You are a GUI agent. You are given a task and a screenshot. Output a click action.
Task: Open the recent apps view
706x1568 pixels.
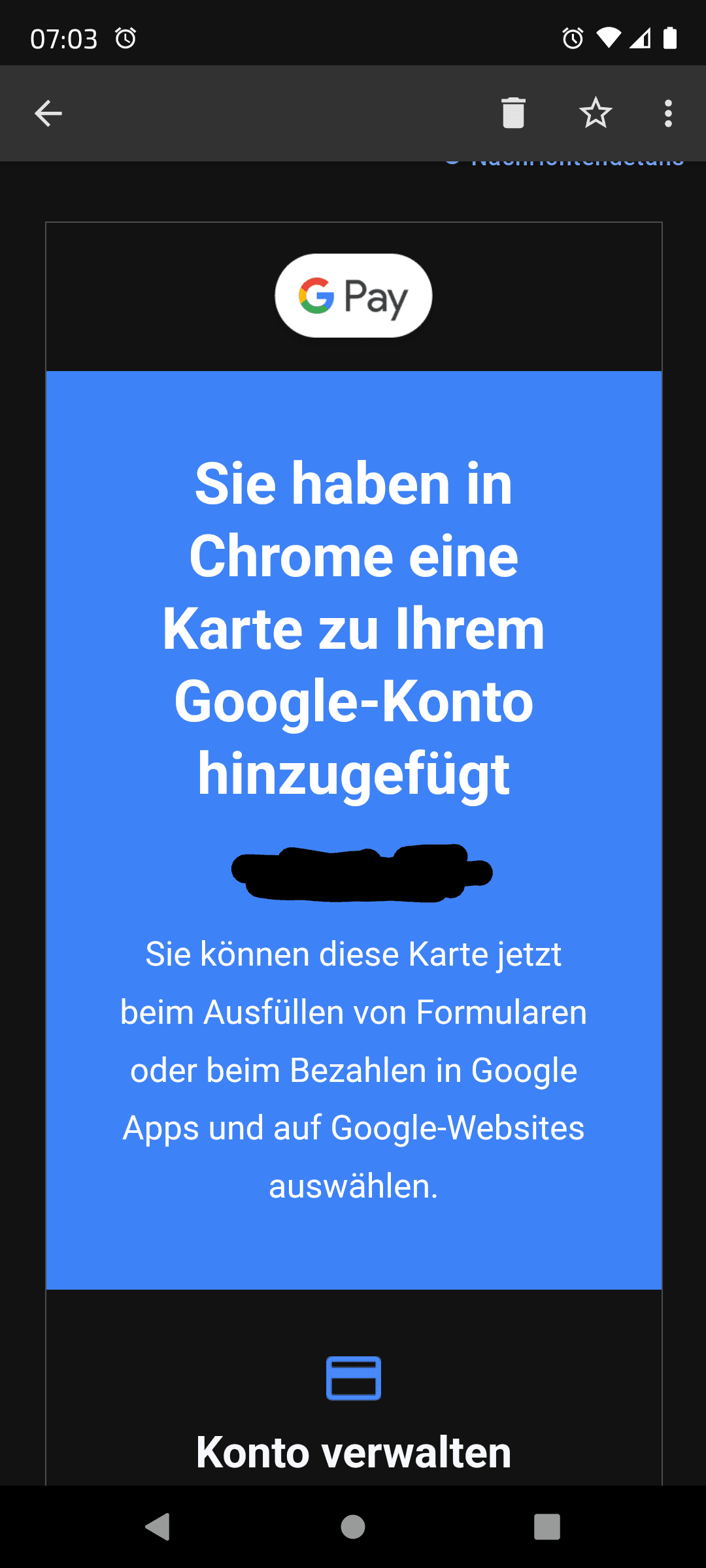tap(546, 1527)
